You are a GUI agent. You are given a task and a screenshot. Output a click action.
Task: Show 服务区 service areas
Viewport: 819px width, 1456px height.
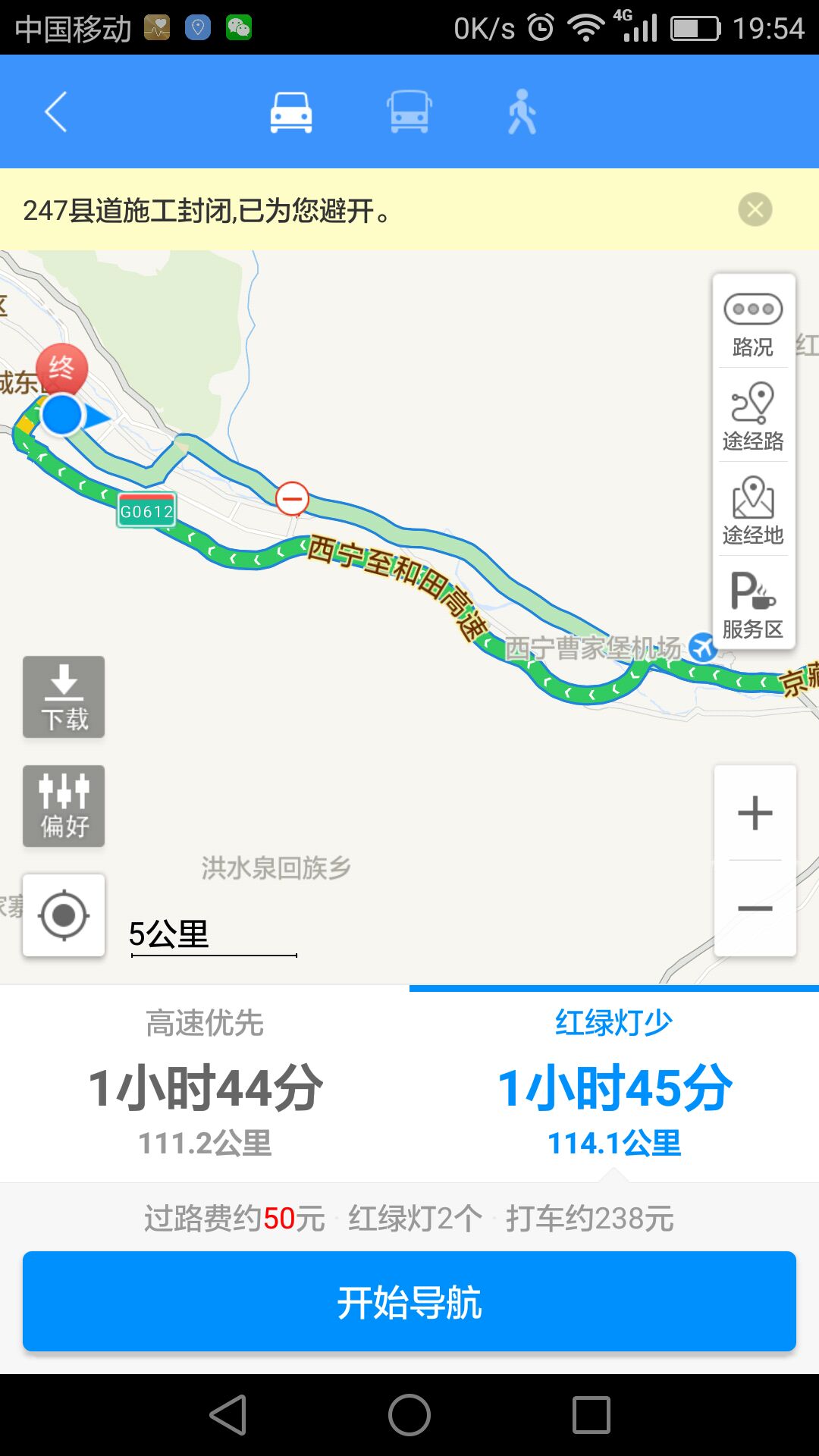click(753, 604)
